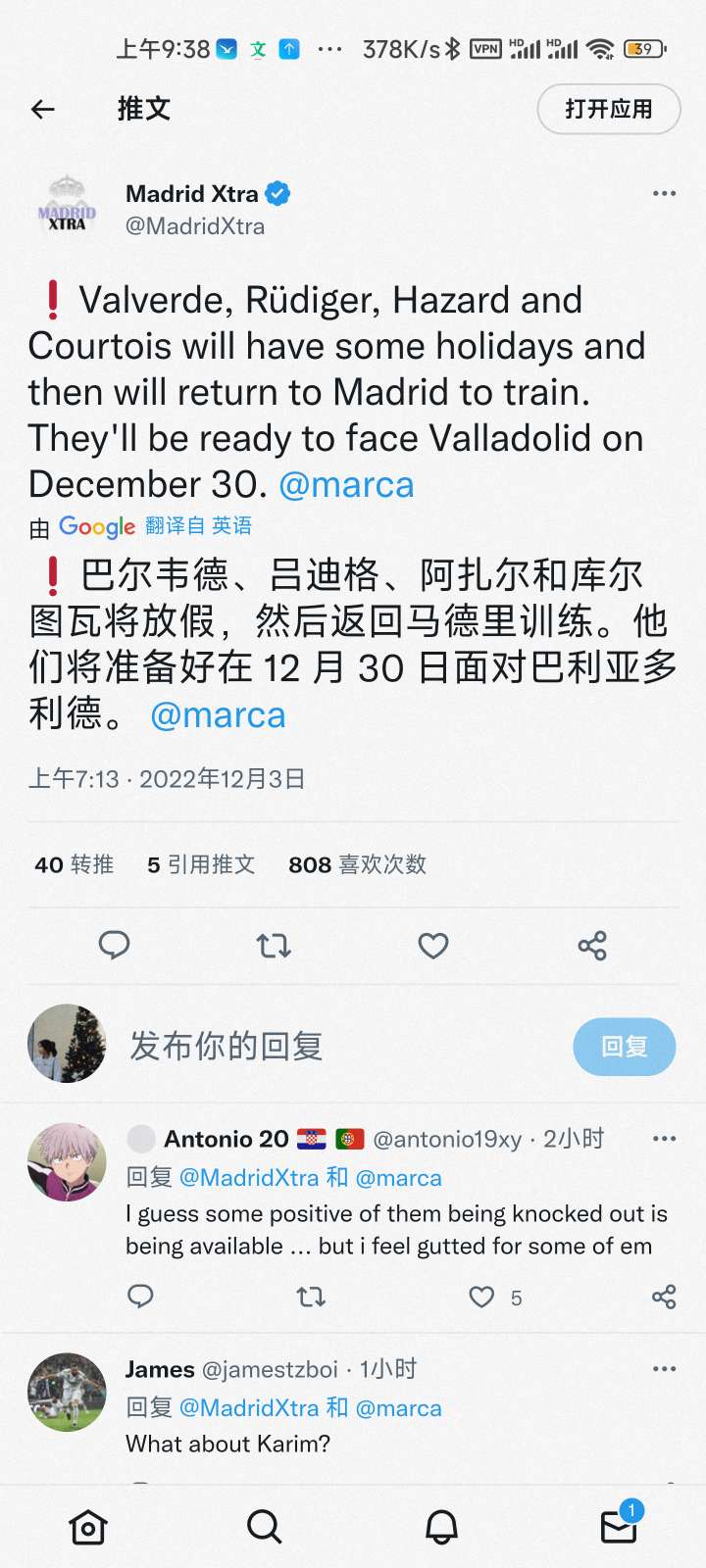Viewport: 706px width, 1568px height.
Task: Select the Search icon at the bottom
Action: tap(265, 1526)
